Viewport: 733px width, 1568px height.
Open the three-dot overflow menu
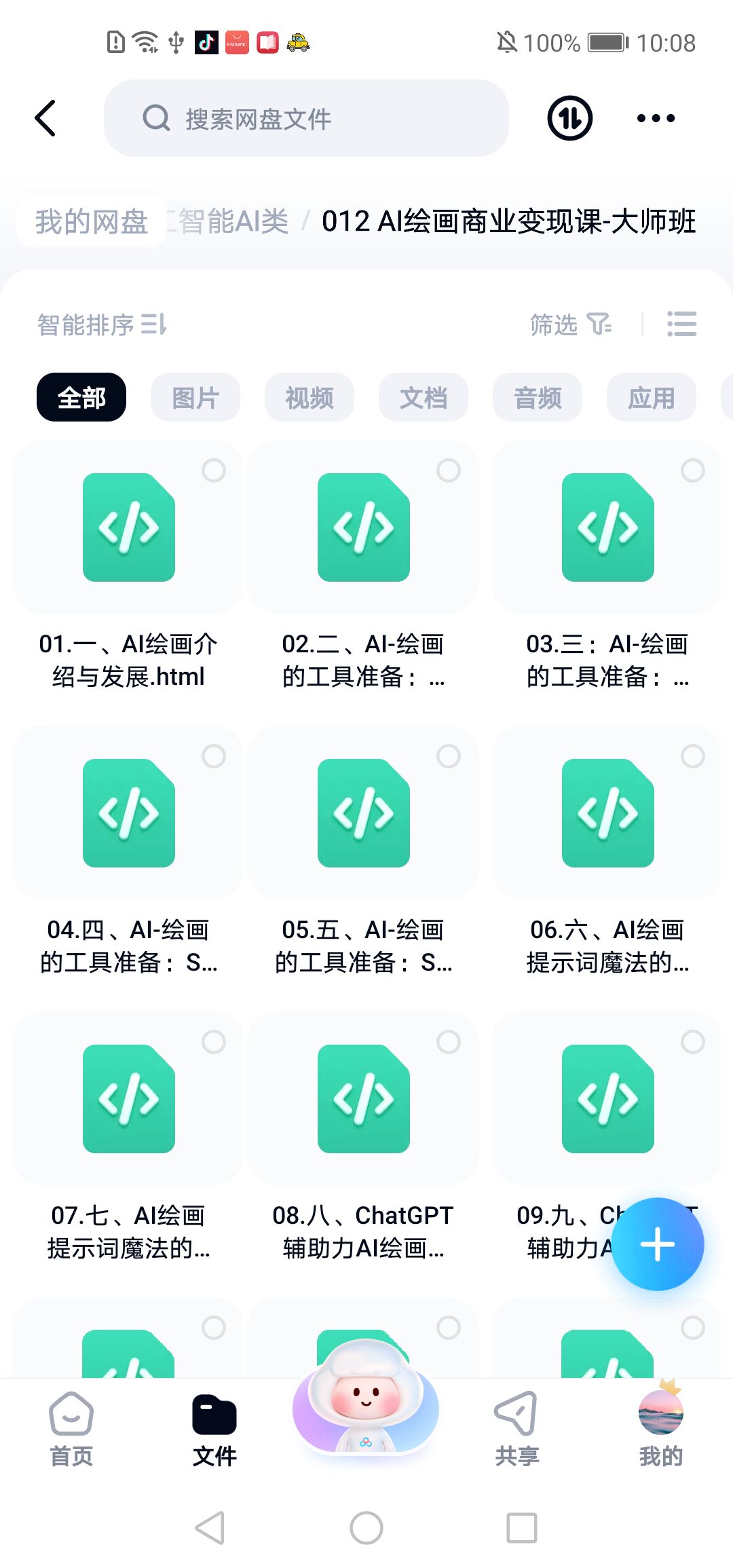(x=656, y=118)
